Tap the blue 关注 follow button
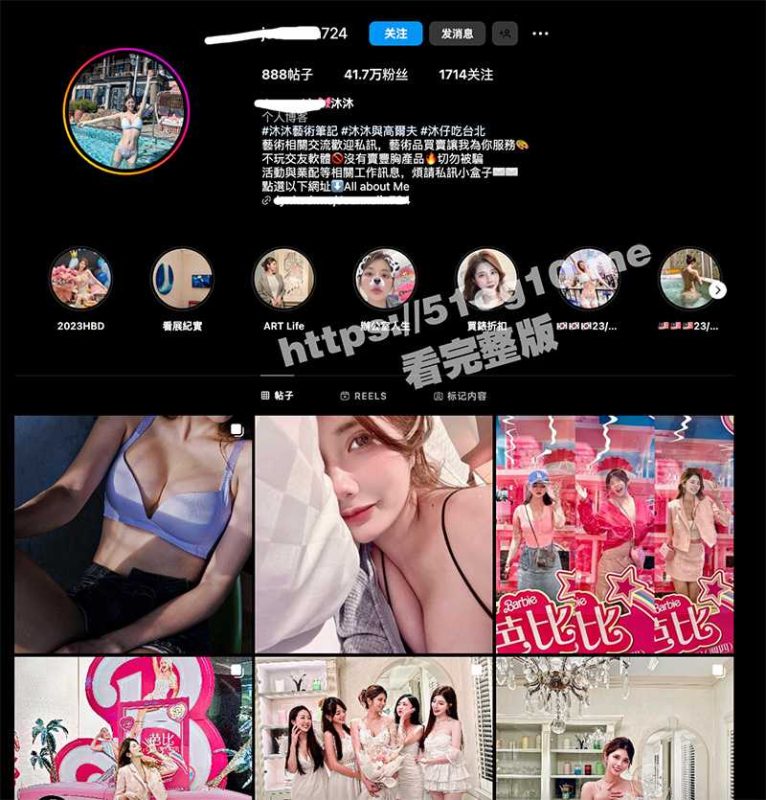Screen dimensions: 766x800 395,34
